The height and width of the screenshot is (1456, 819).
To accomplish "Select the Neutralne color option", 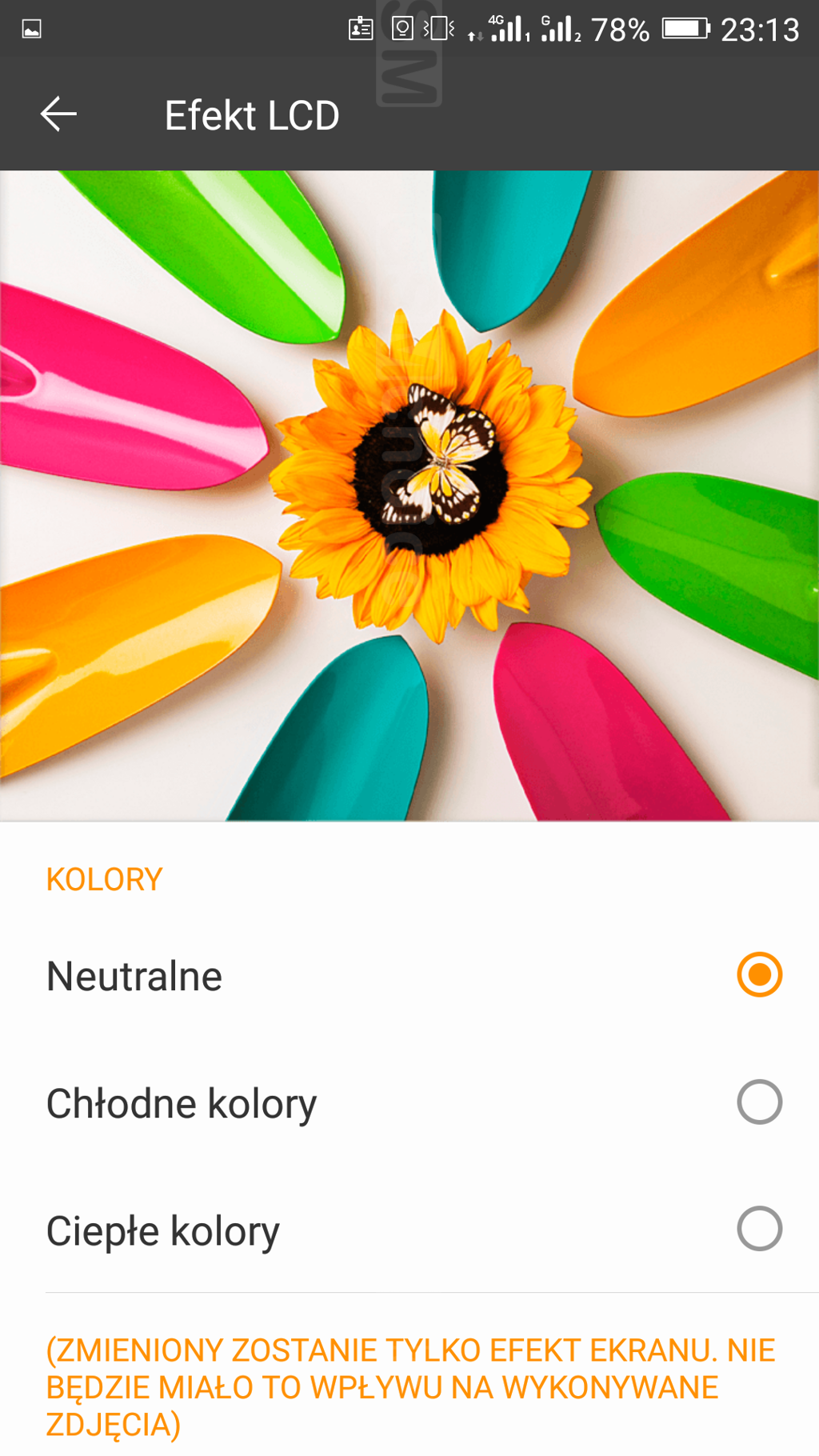I will [x=758, y=974].
